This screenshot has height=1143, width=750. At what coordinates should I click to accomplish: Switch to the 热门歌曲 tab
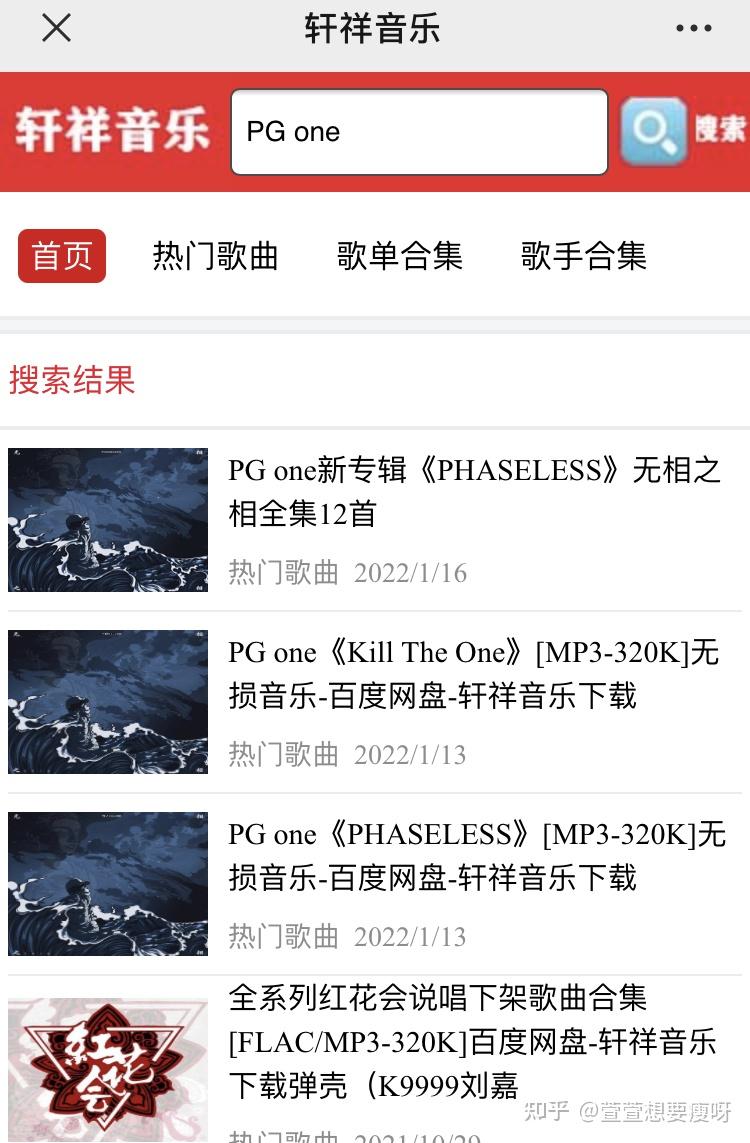coord(215,257)
